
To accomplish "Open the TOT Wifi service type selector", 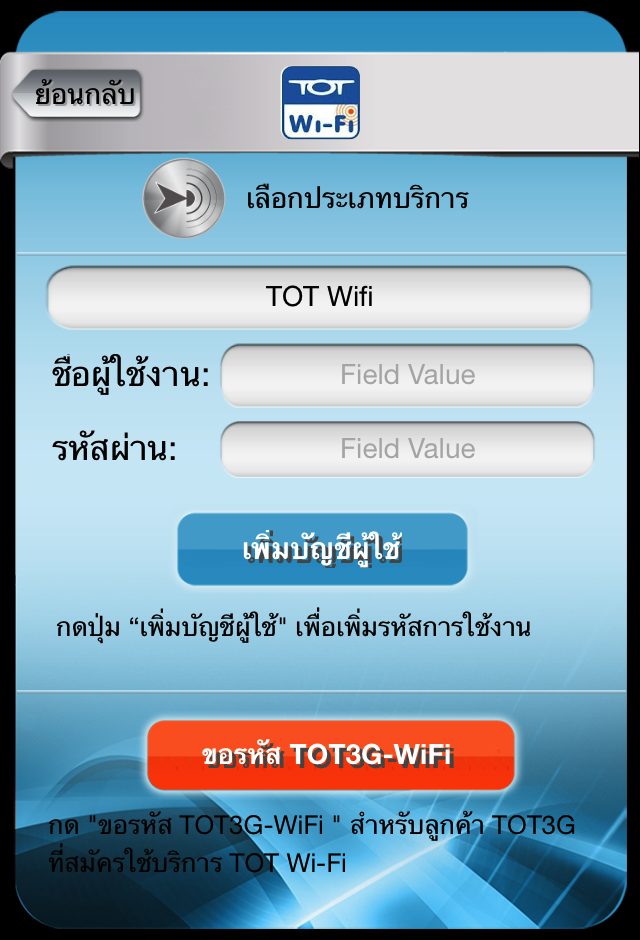I will pos(319,297).
